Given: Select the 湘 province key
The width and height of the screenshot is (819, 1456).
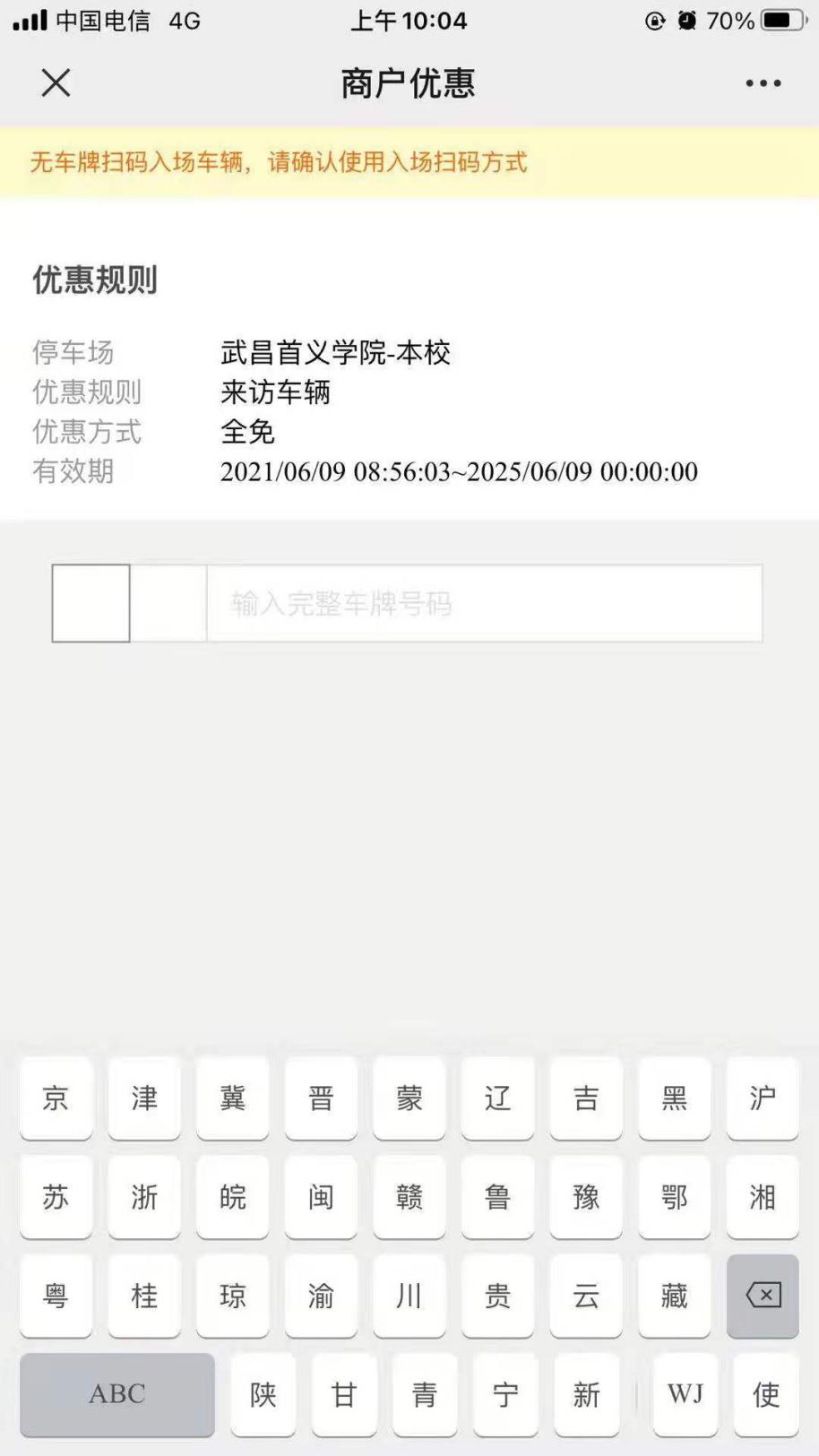Looking at the screenshot, I should pyautogui.click(x=763, y=1196).
